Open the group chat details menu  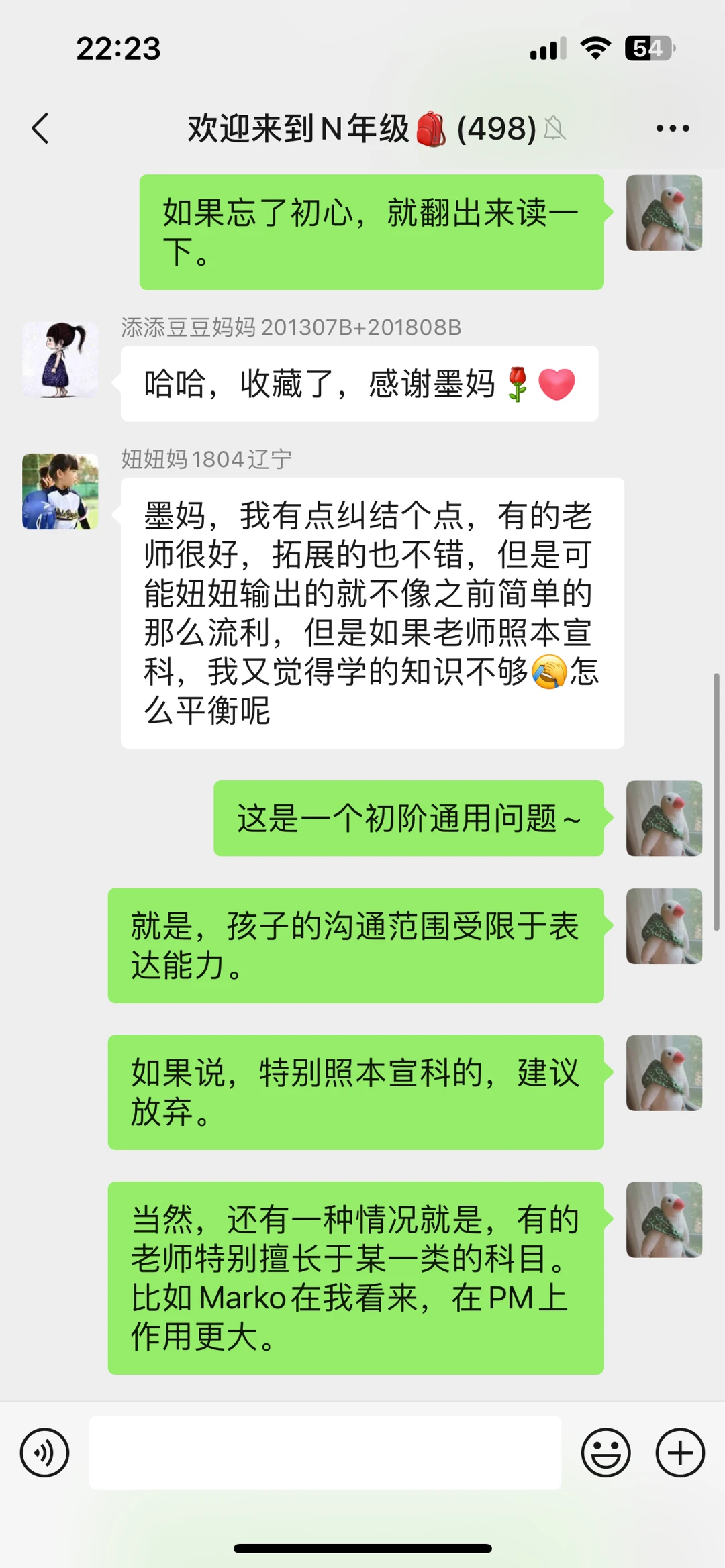click(x=672, y=128)
